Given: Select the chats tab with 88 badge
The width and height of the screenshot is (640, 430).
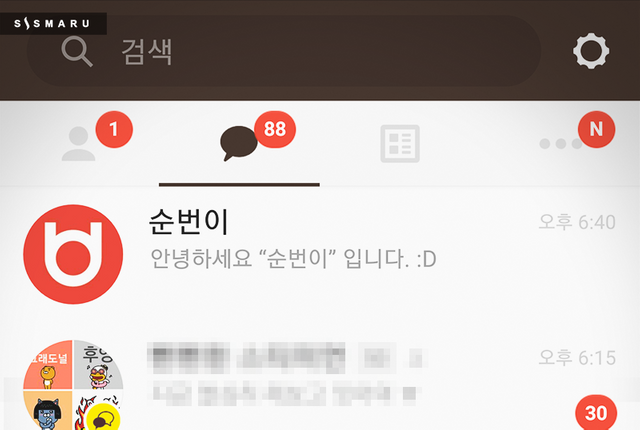Looking at the screenshot, I should [239, 145].
